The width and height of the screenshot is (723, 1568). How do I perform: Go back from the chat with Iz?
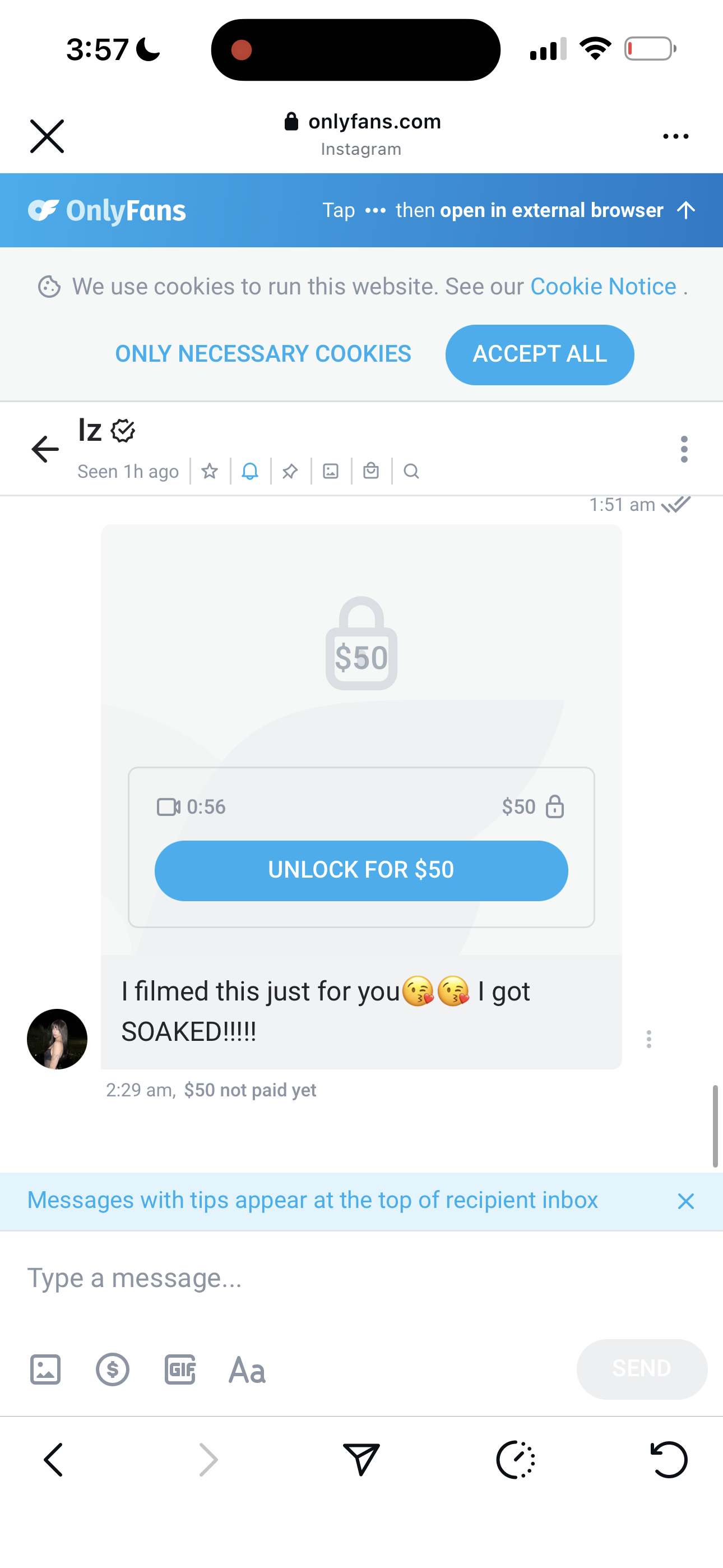pyautogui.click(x=45, y=449)
